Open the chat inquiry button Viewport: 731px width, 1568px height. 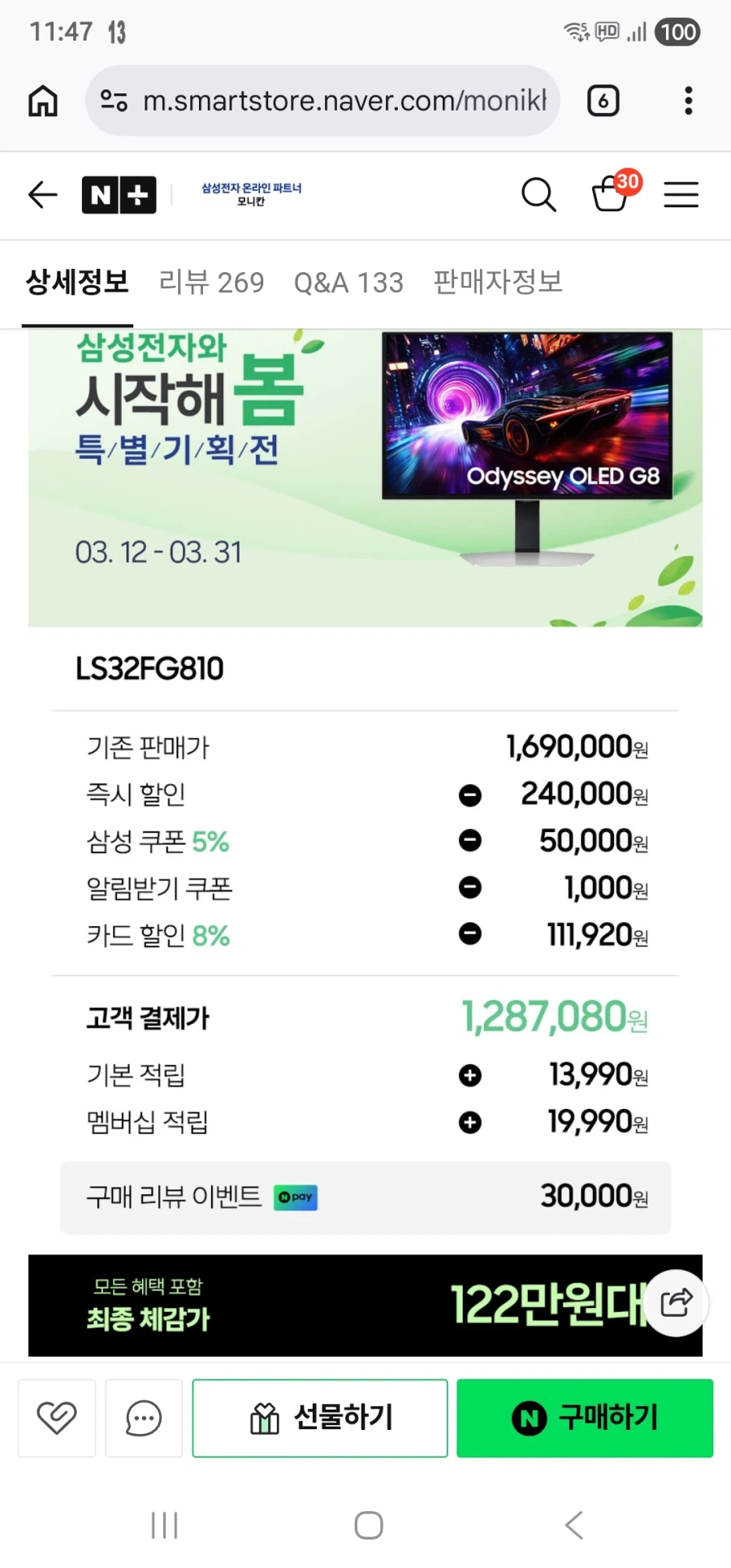[x=144, y=1418]
